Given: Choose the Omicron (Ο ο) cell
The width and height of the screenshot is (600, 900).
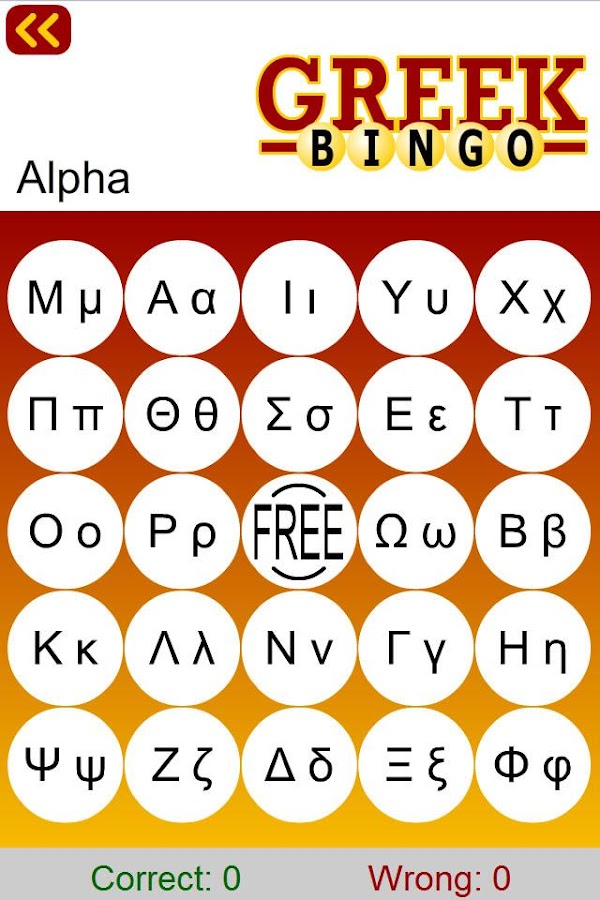Looking at the screenshot, I should coord(65,532).
